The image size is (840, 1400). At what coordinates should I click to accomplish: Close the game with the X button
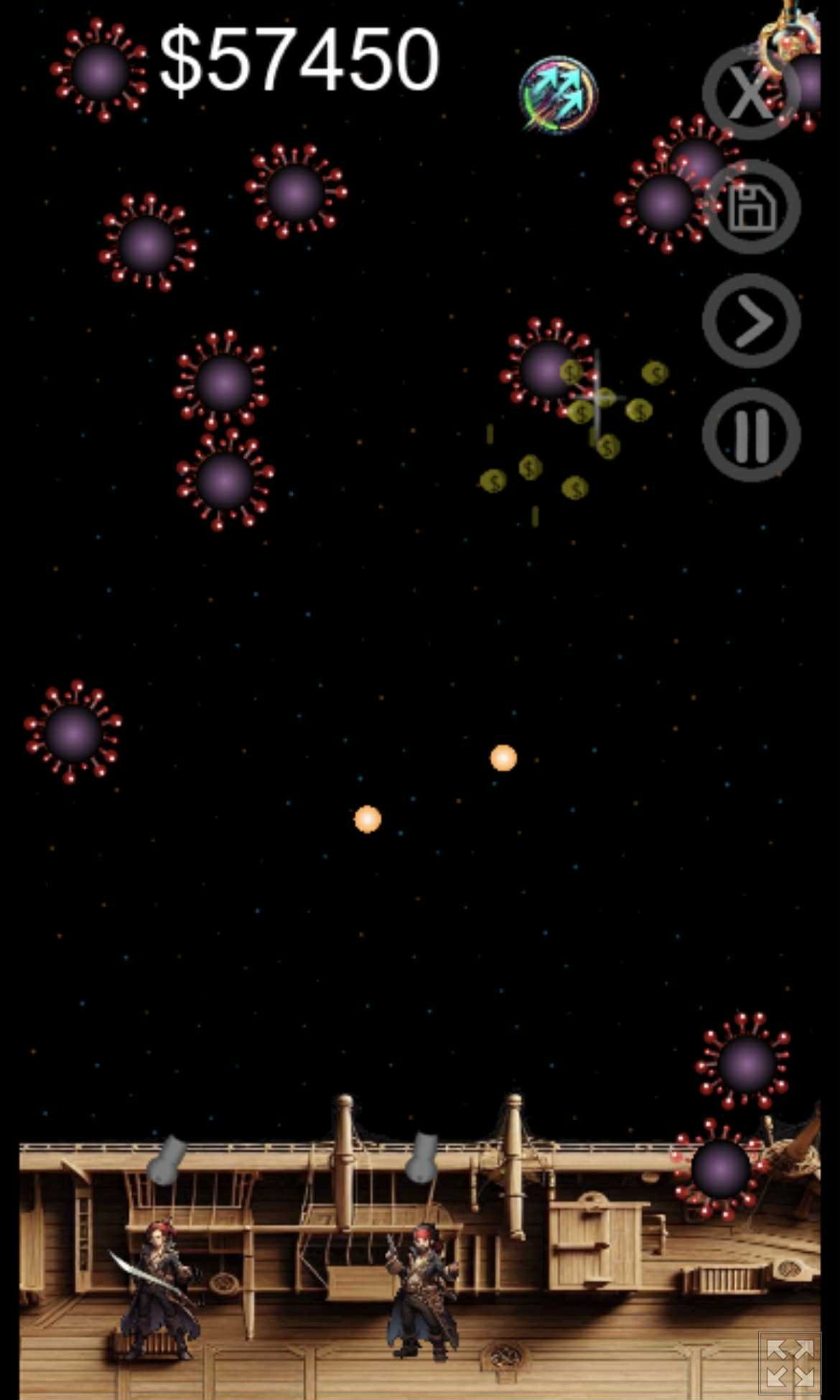point(751,93)
